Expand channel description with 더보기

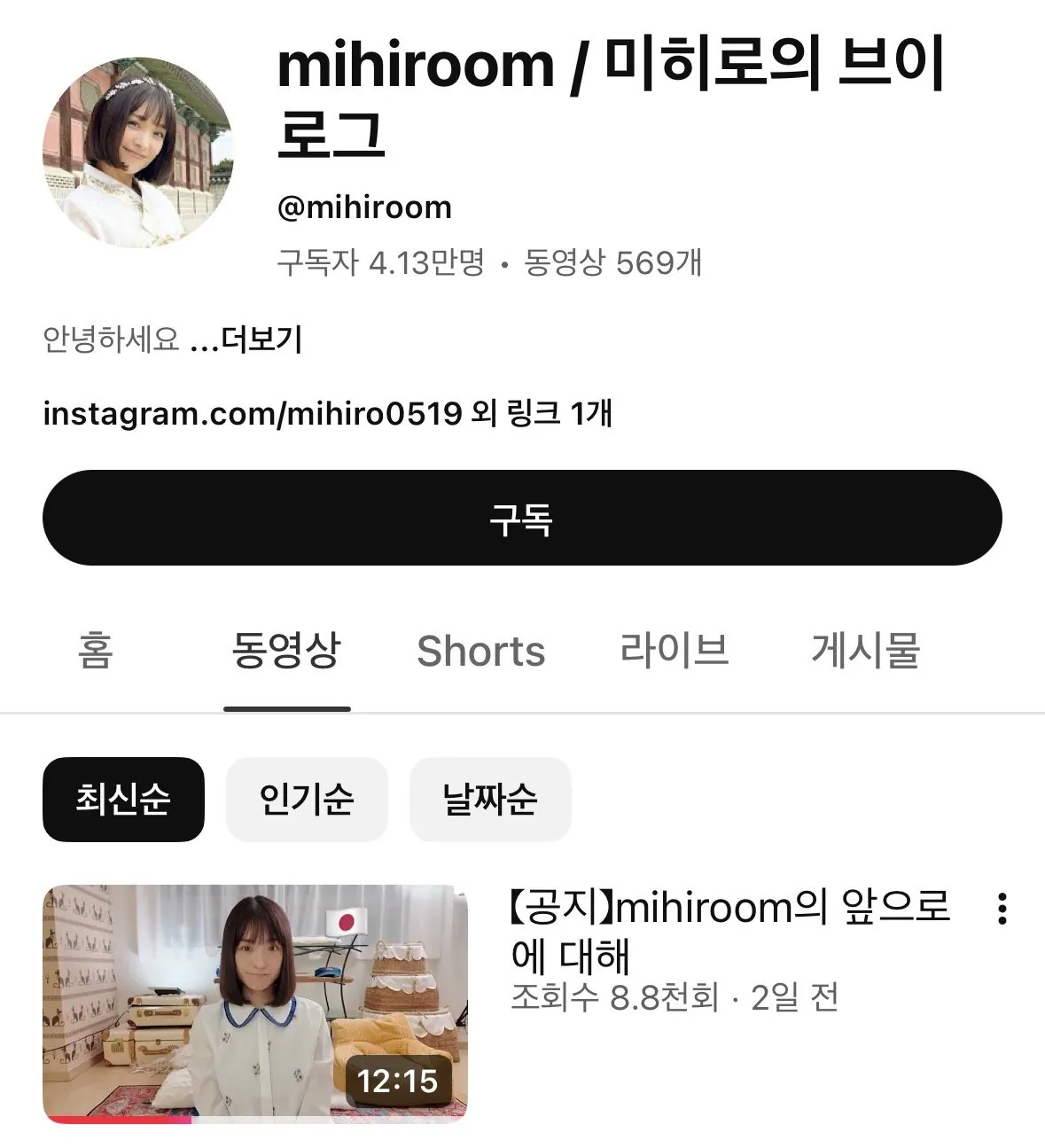[261, 340]
